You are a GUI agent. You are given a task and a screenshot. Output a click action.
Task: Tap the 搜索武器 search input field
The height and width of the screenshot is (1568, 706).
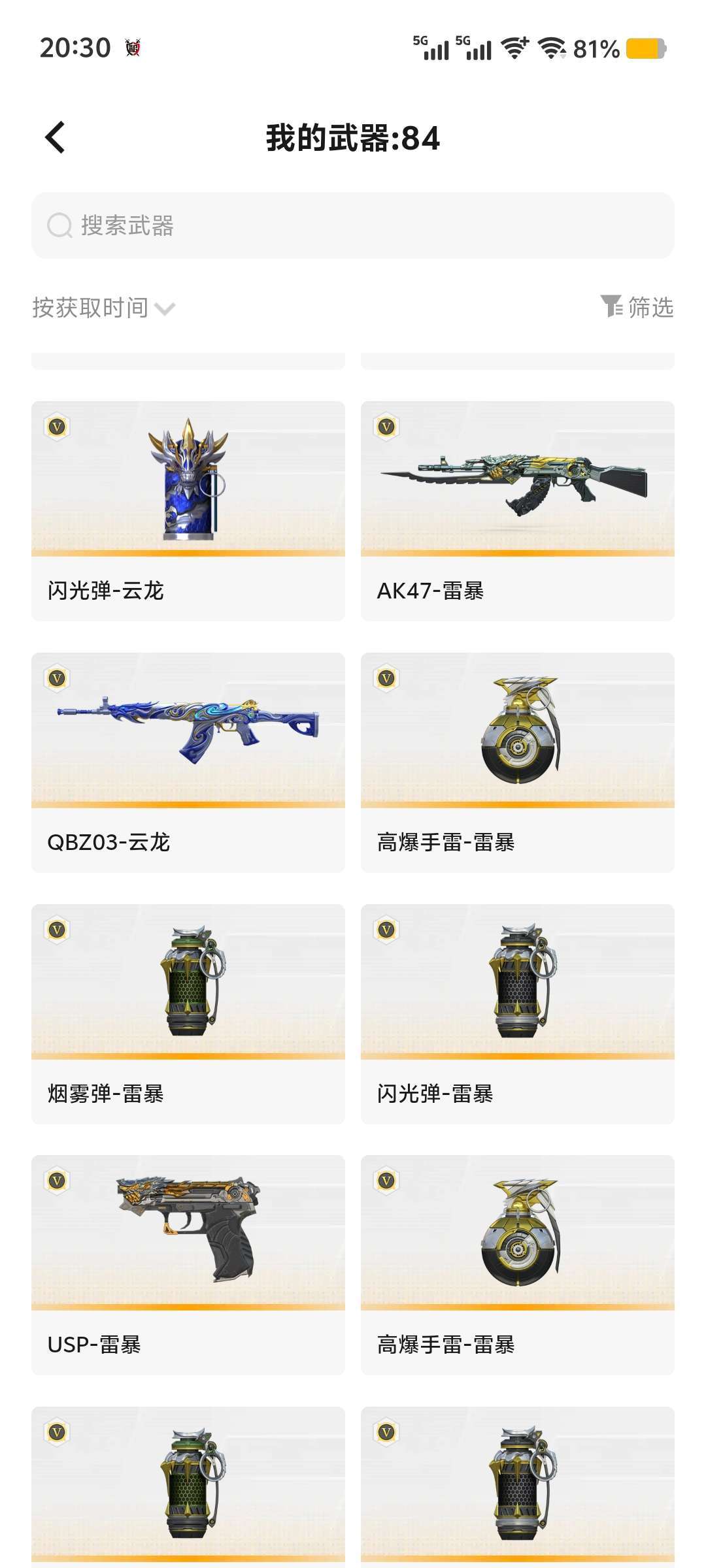(x=353, y=224)
